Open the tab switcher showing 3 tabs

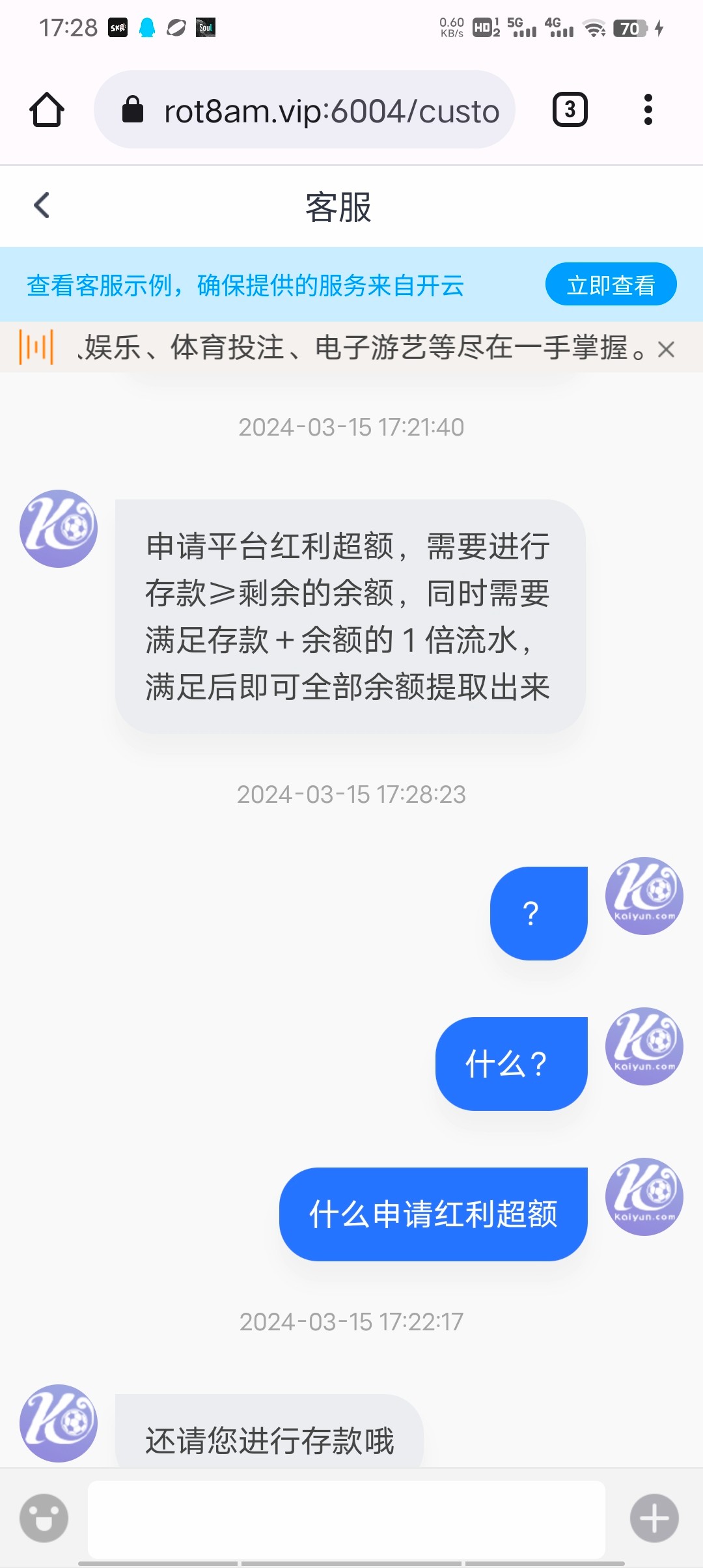(x=570, y=109)
